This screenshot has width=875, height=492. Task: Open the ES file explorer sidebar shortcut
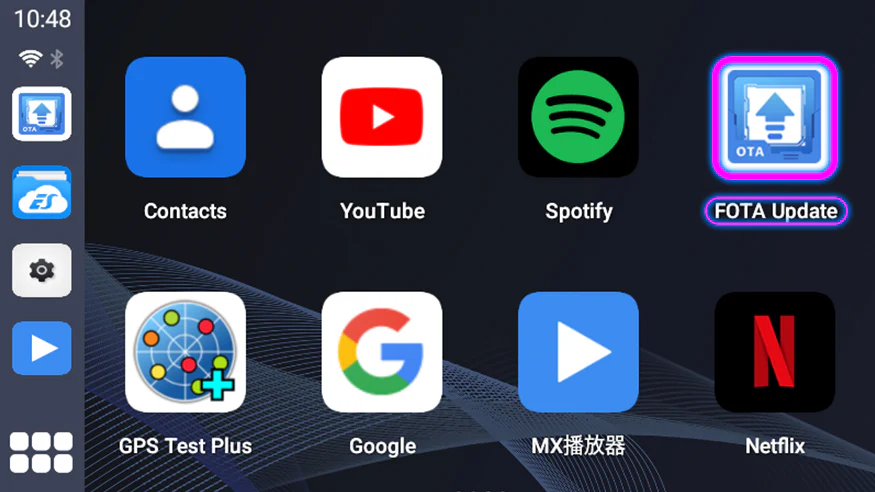pos(41,192)
